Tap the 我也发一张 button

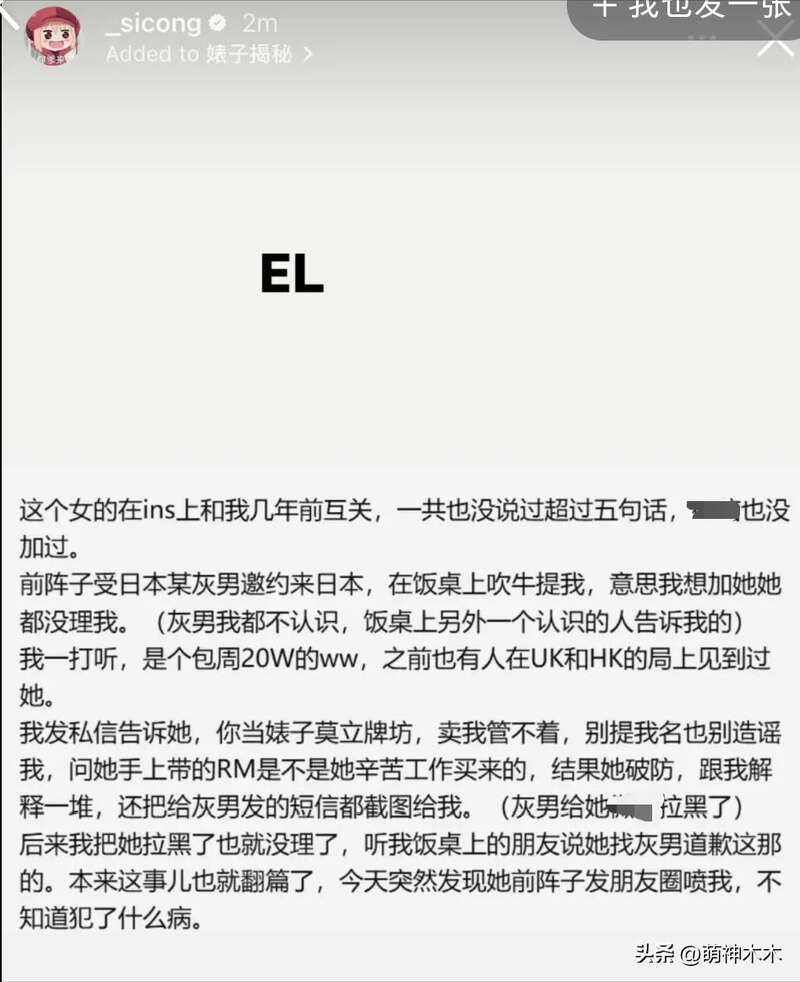pyautogui.click(x=690, y=12)
